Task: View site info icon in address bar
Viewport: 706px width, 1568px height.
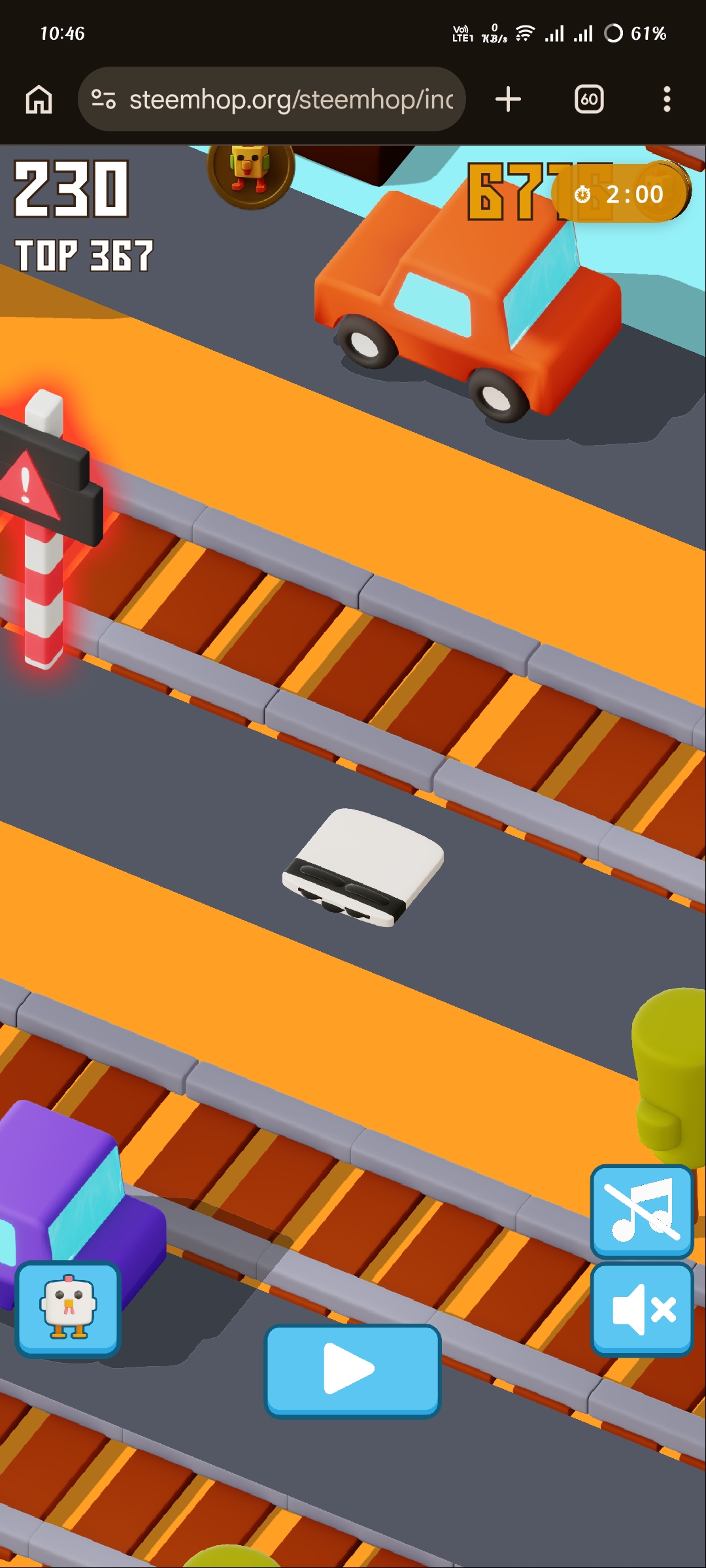Action: (x=103, y=99)
